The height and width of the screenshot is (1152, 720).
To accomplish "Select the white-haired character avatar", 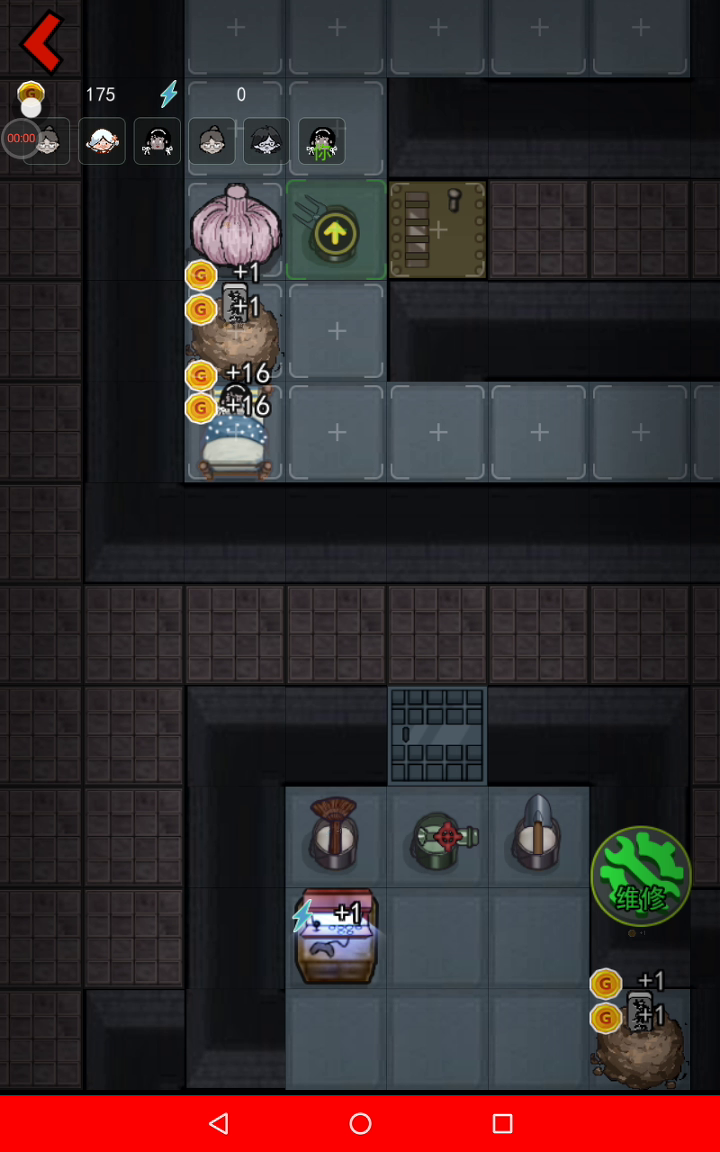I will [102, 141].
